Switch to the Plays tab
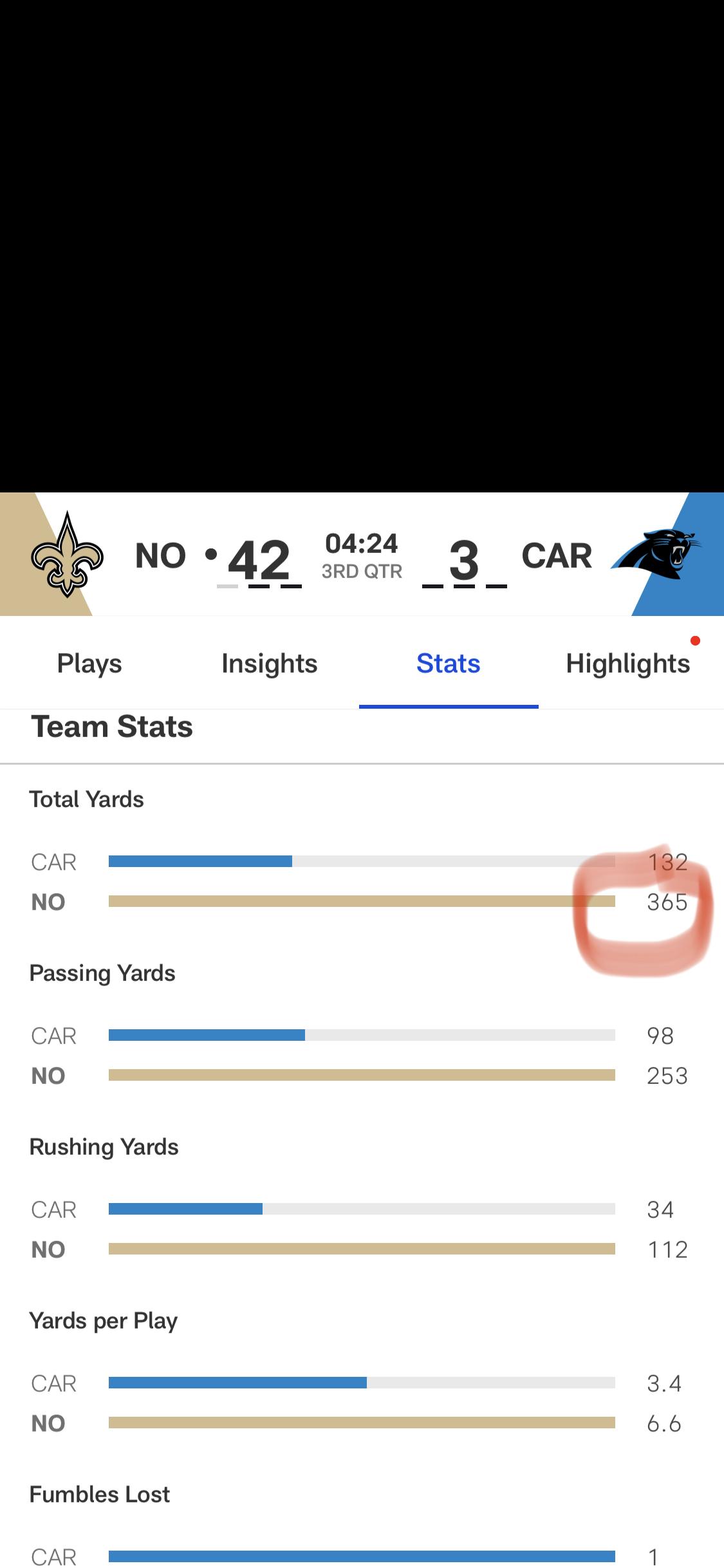 (89, 664)
